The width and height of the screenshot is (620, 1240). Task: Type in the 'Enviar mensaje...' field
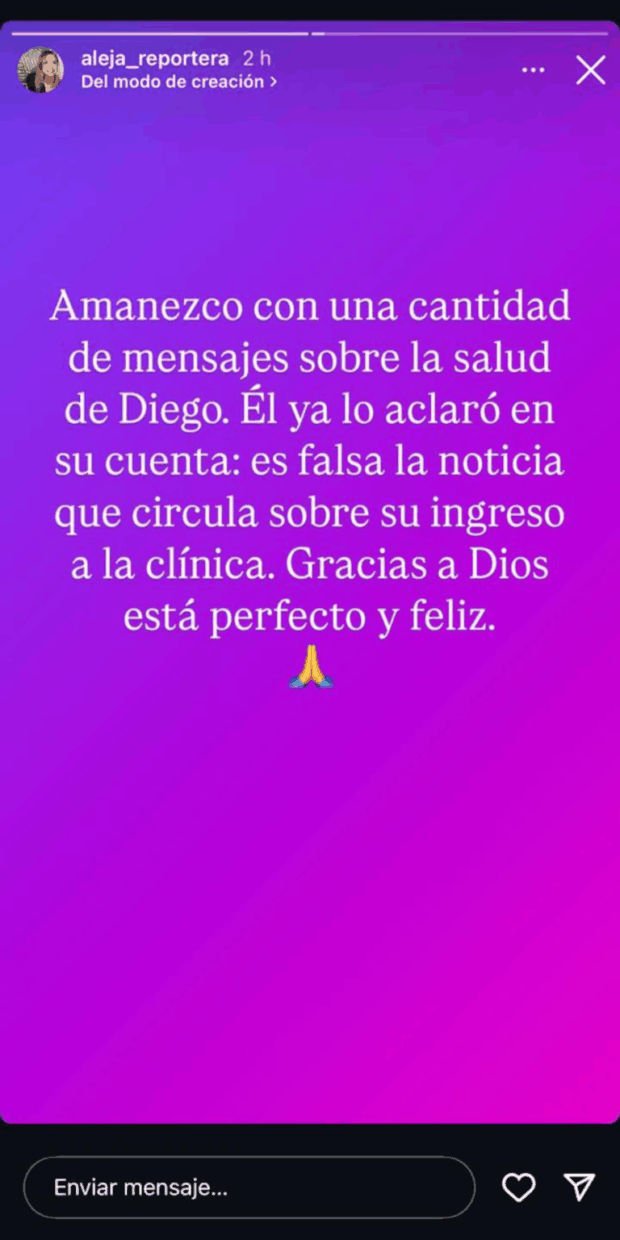coord(248,1187)
